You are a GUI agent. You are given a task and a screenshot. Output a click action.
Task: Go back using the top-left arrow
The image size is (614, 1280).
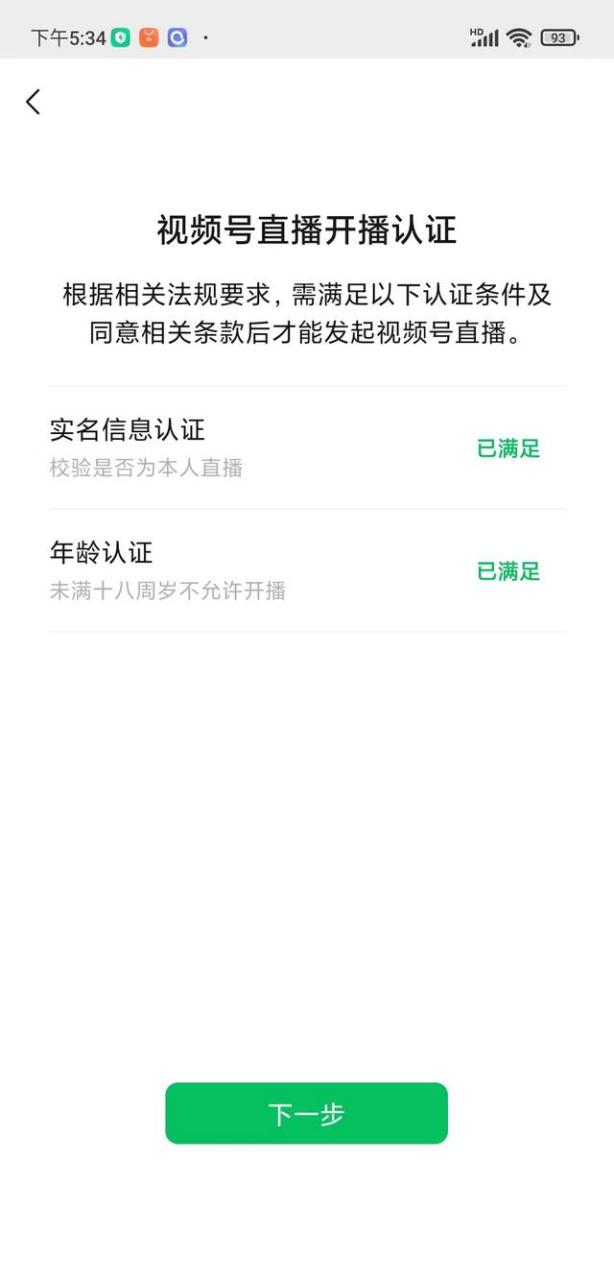(33, 101)
